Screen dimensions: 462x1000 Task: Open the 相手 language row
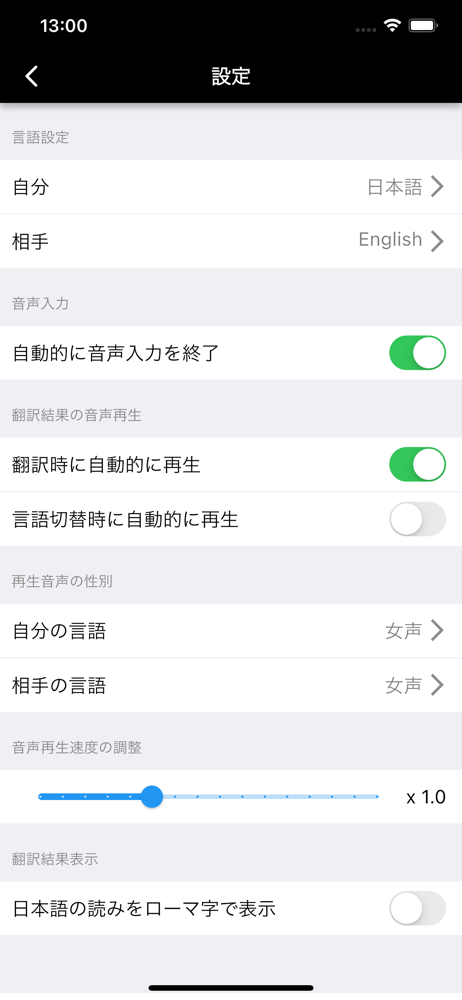coord(231,241)
